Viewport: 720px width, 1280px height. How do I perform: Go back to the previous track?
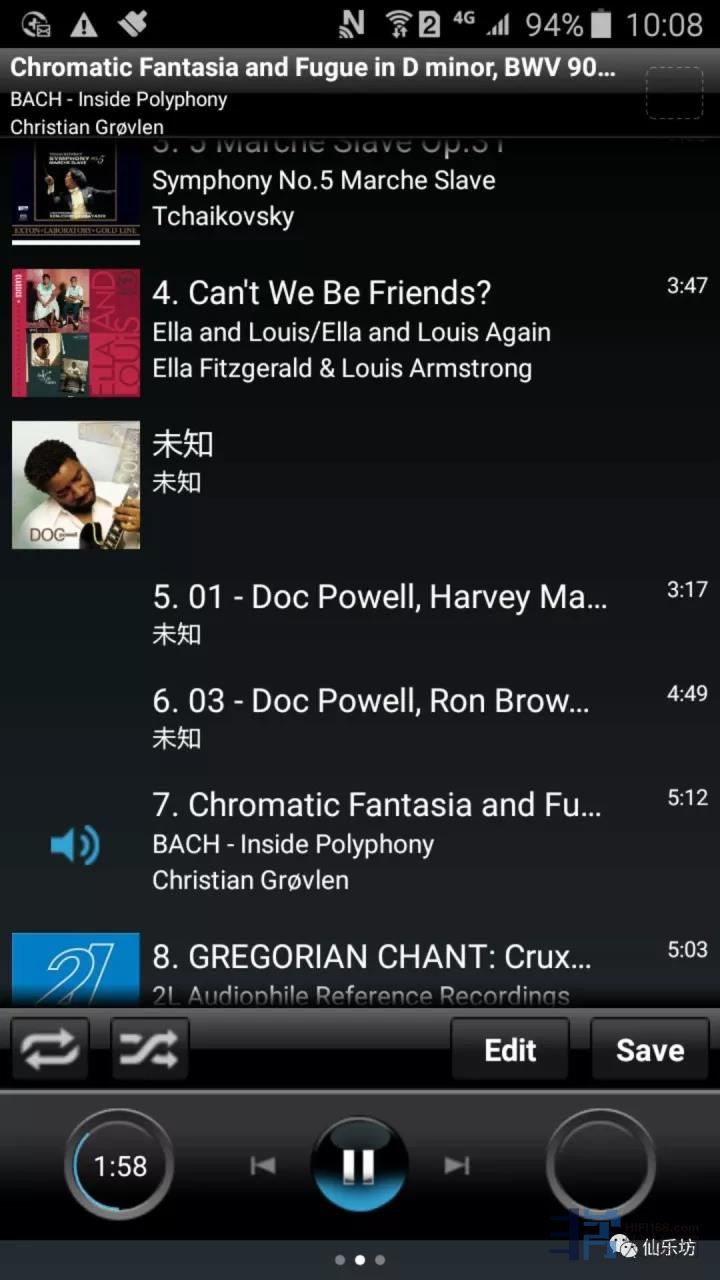click(x=263, y=1165)
